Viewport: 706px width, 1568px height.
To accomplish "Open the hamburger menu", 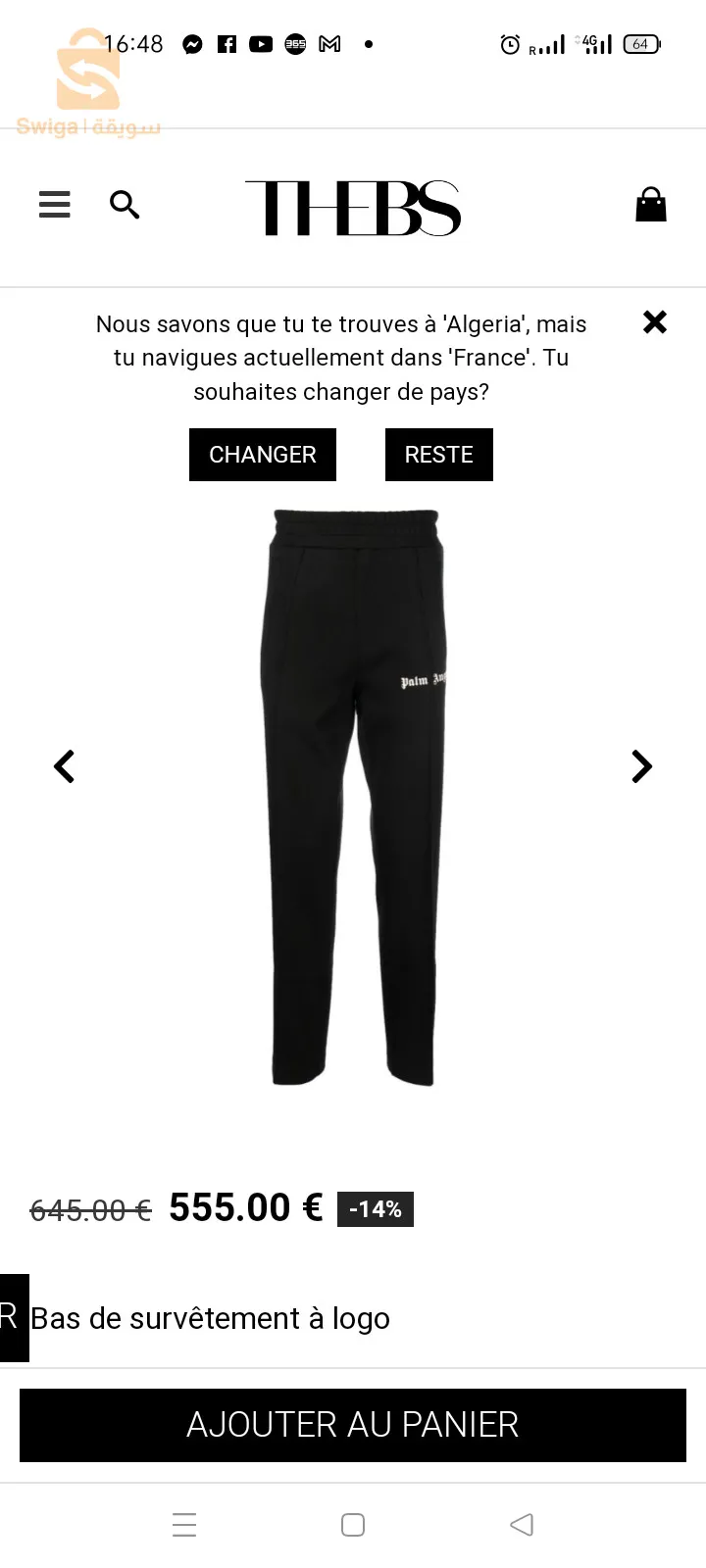I will (x=55, y=204).
